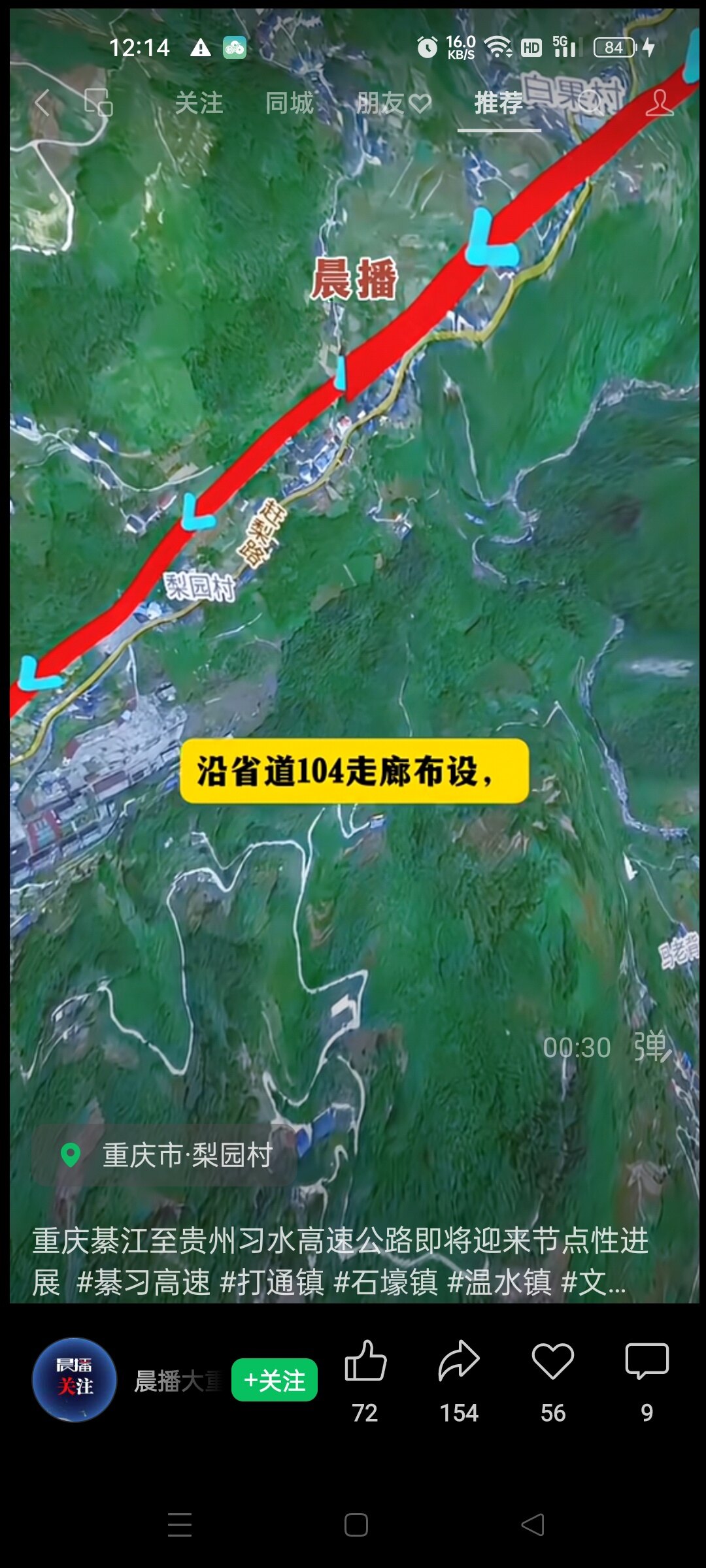Give this video a thumbs up
The height and width of the screenshot is (1568, 706).
(365, 1362)
